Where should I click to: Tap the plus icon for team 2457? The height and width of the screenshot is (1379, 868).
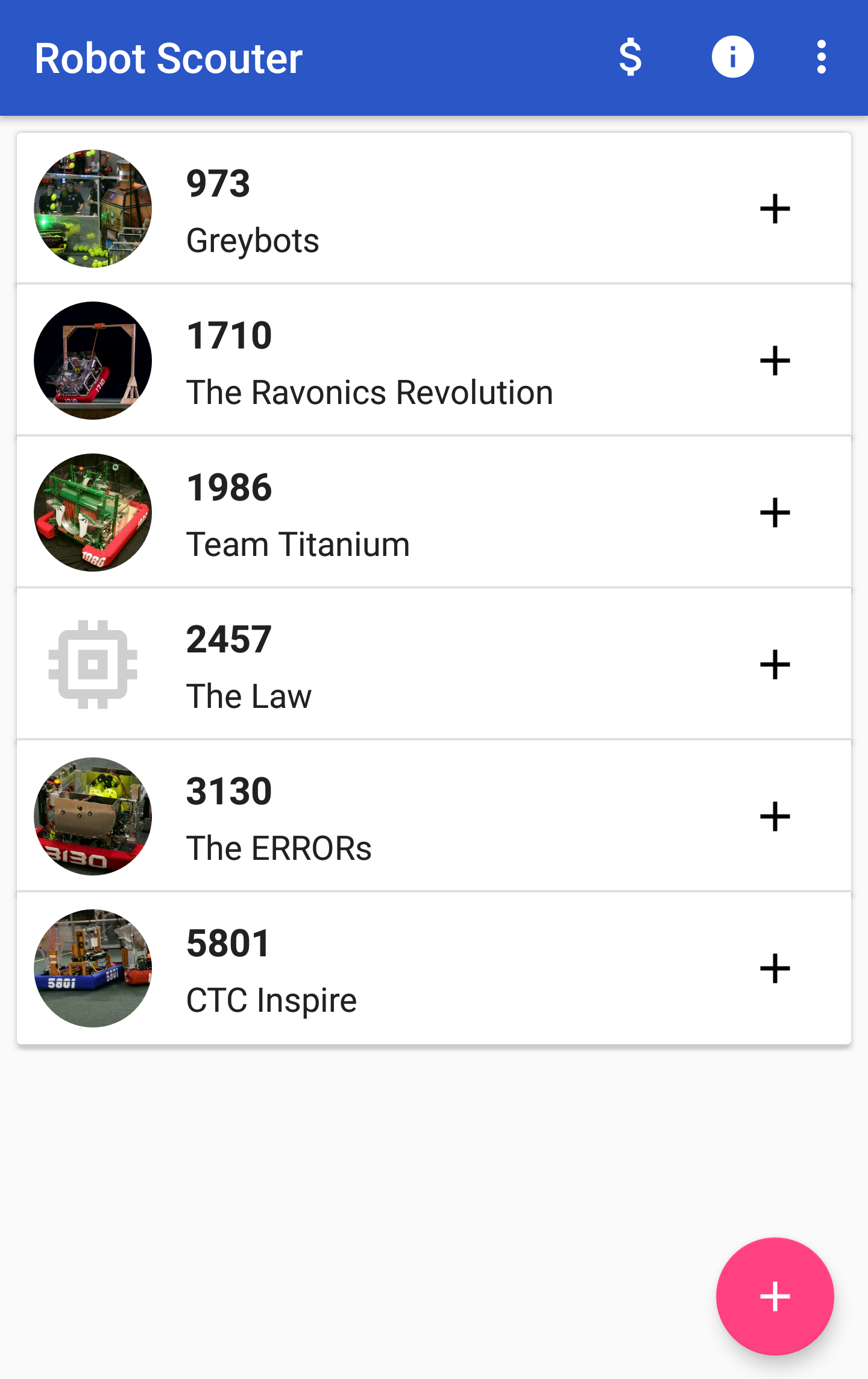775,664
